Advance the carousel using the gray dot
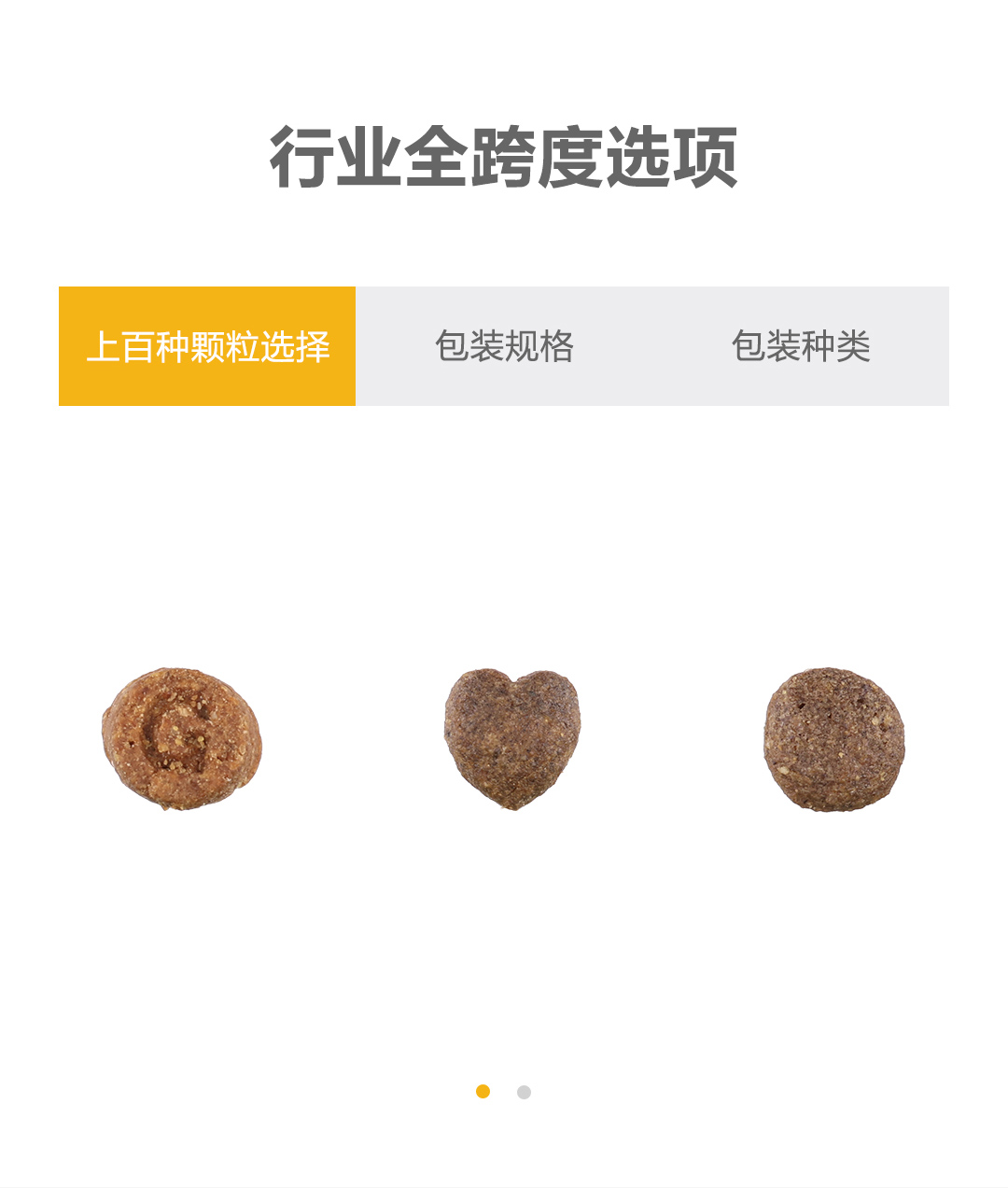 pyautogui.click(x=523, y=1089)
